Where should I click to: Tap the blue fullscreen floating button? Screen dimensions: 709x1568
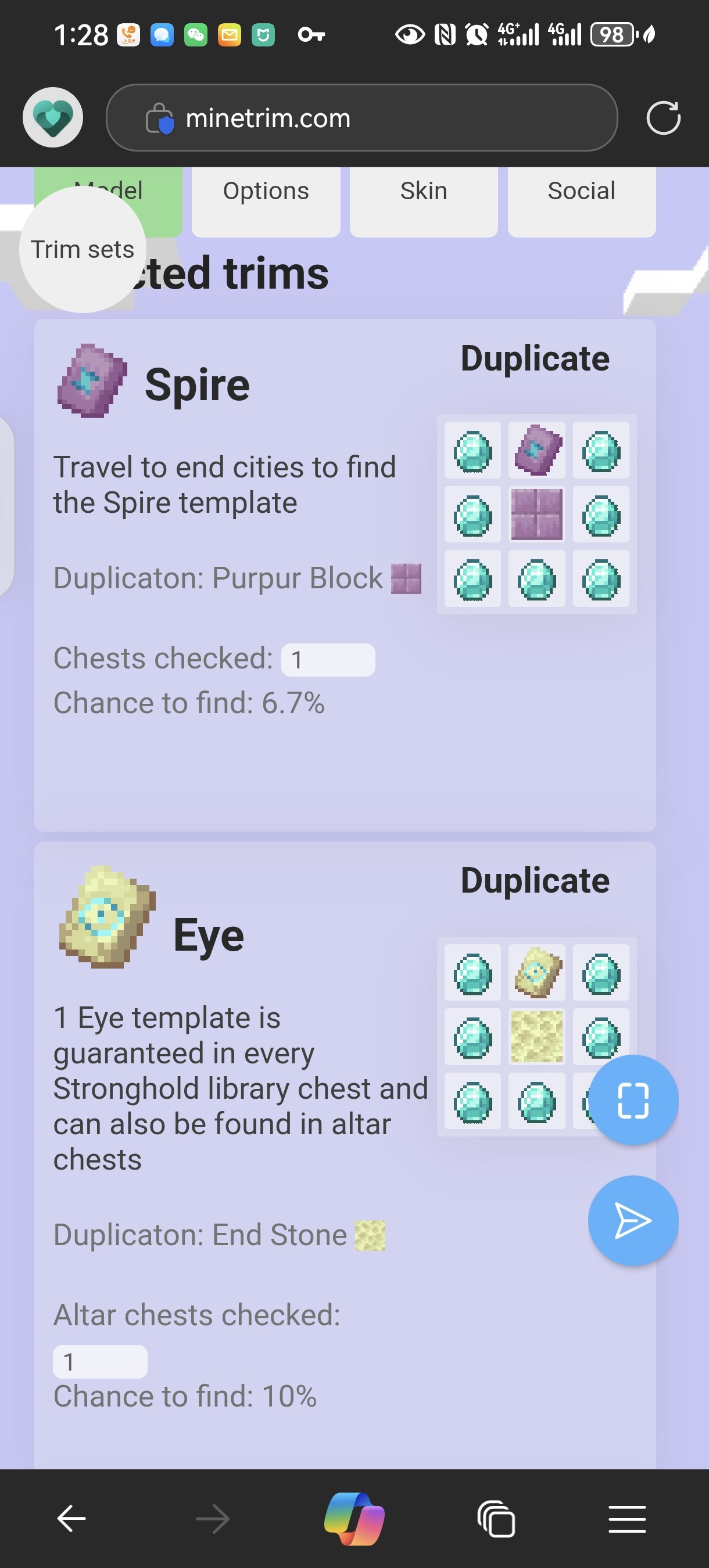pyautogui.click(x=633, y=1100)
